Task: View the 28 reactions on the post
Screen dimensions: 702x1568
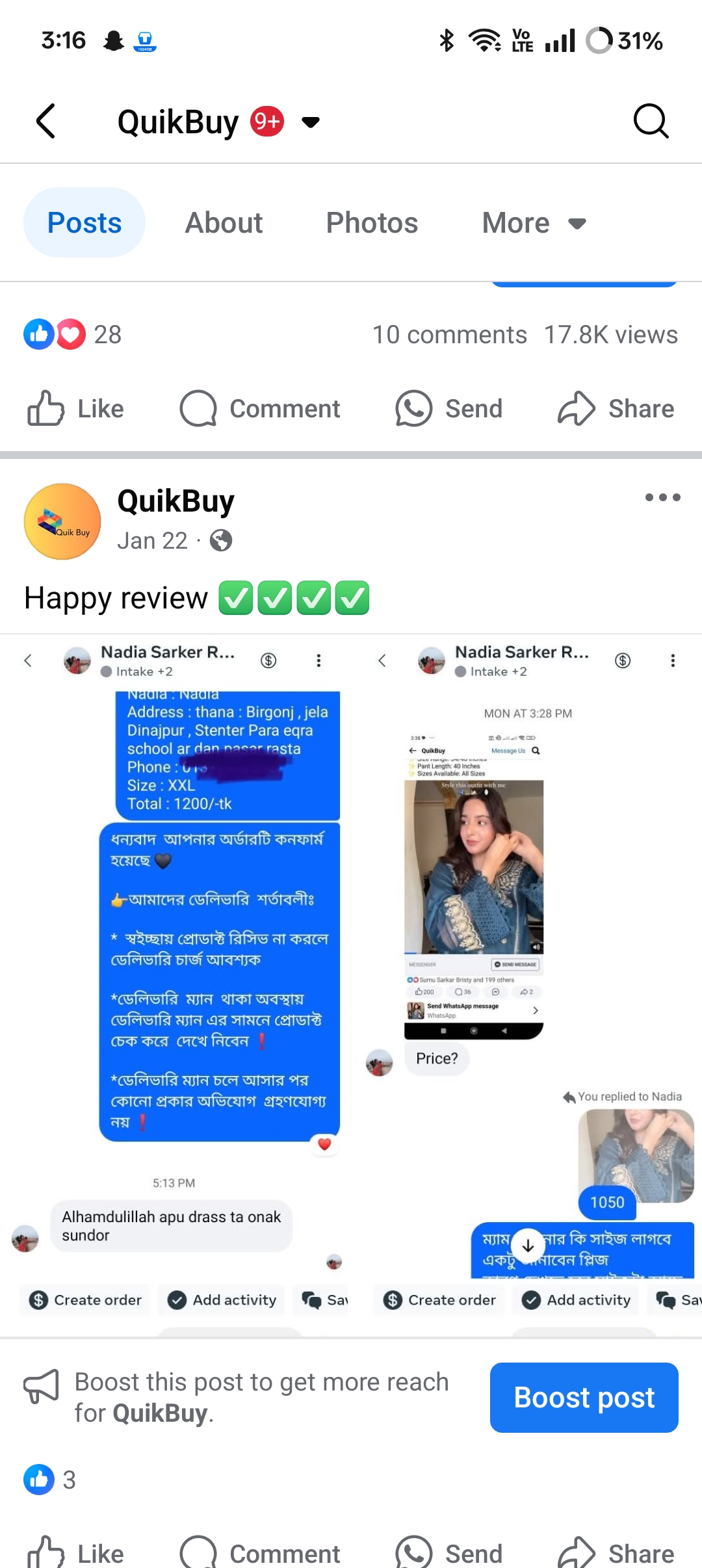Action: [73, 335]
